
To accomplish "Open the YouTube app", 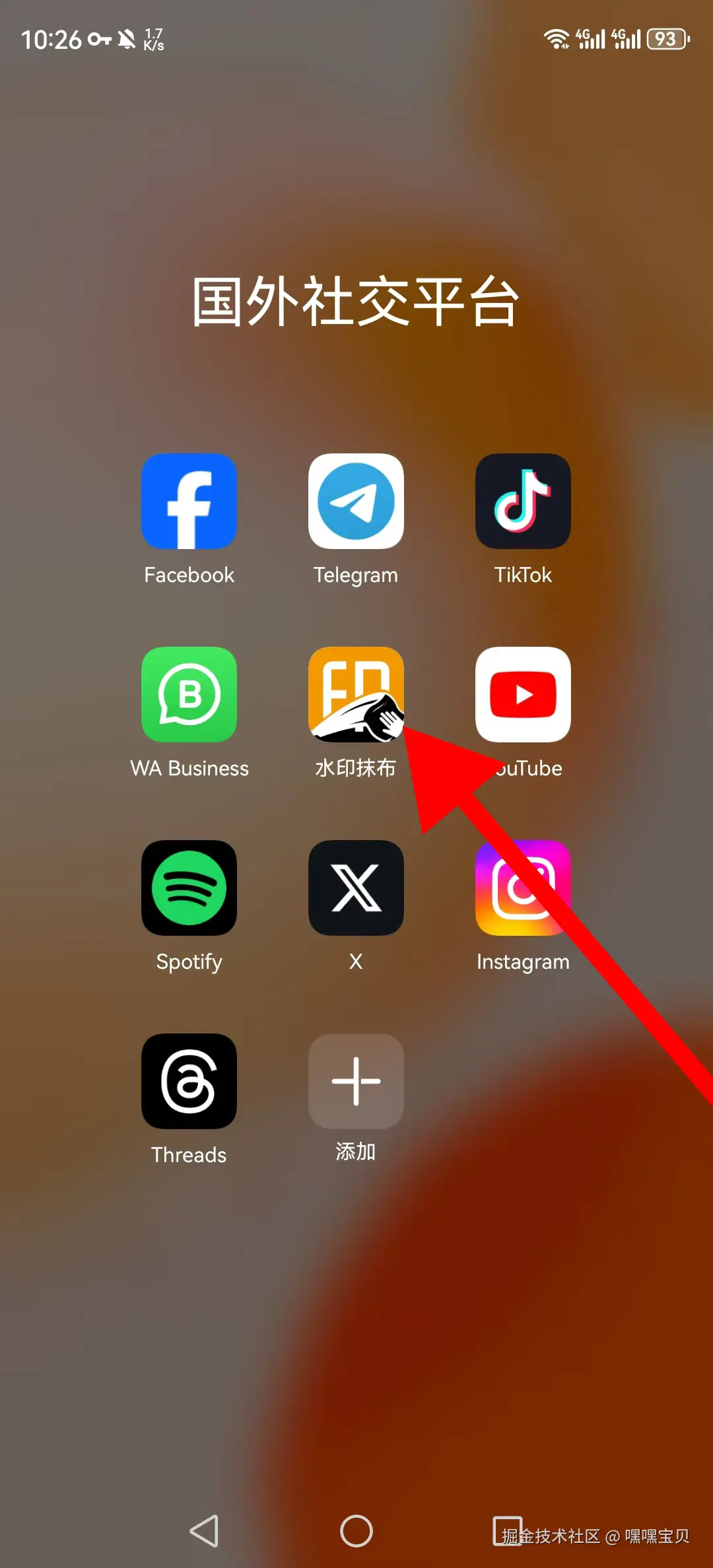I will (523, 694).
